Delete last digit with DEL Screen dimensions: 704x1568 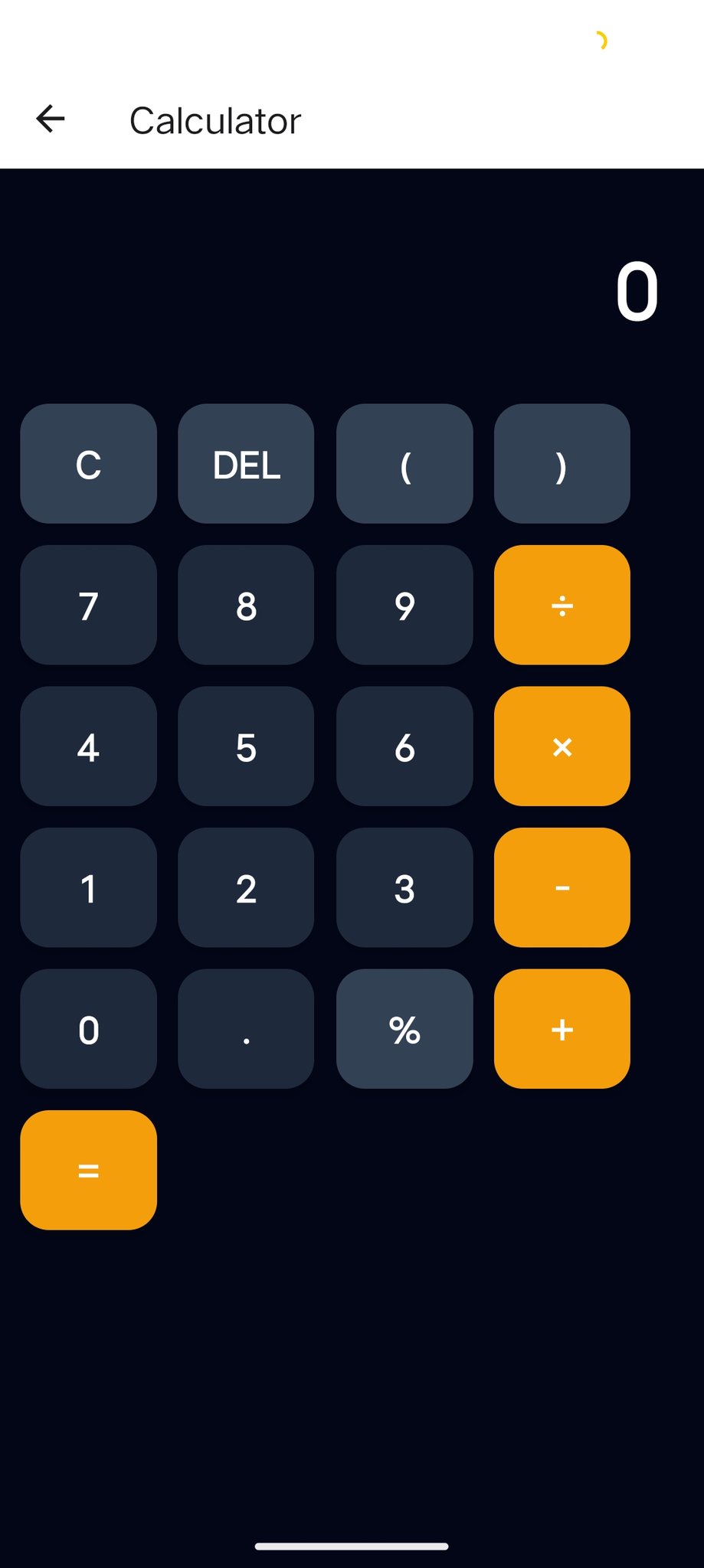point(246,464)
